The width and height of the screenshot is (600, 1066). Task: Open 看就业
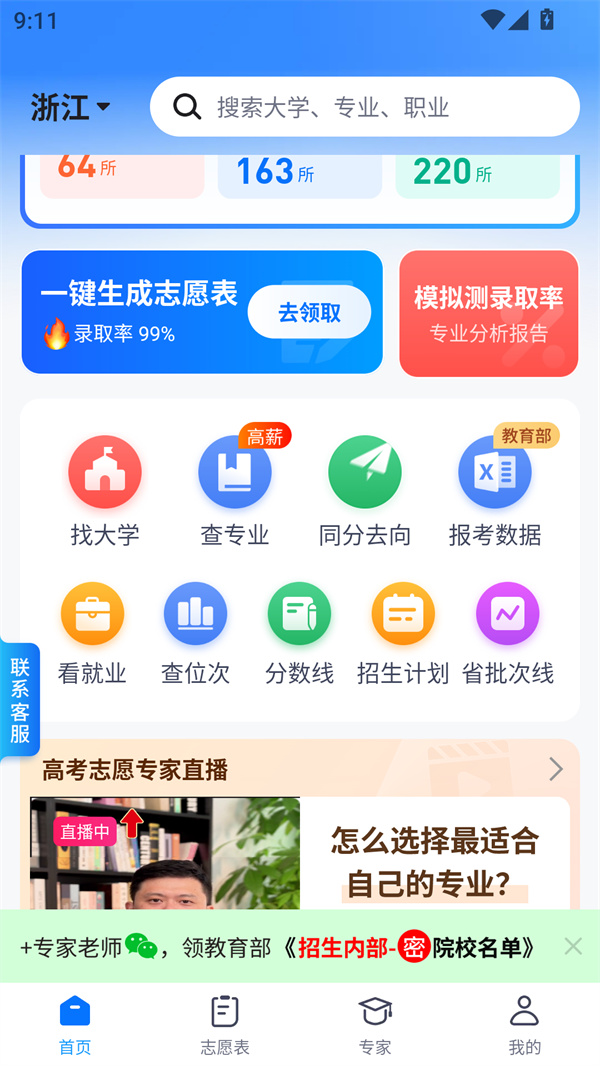click(x=92, y=632)
